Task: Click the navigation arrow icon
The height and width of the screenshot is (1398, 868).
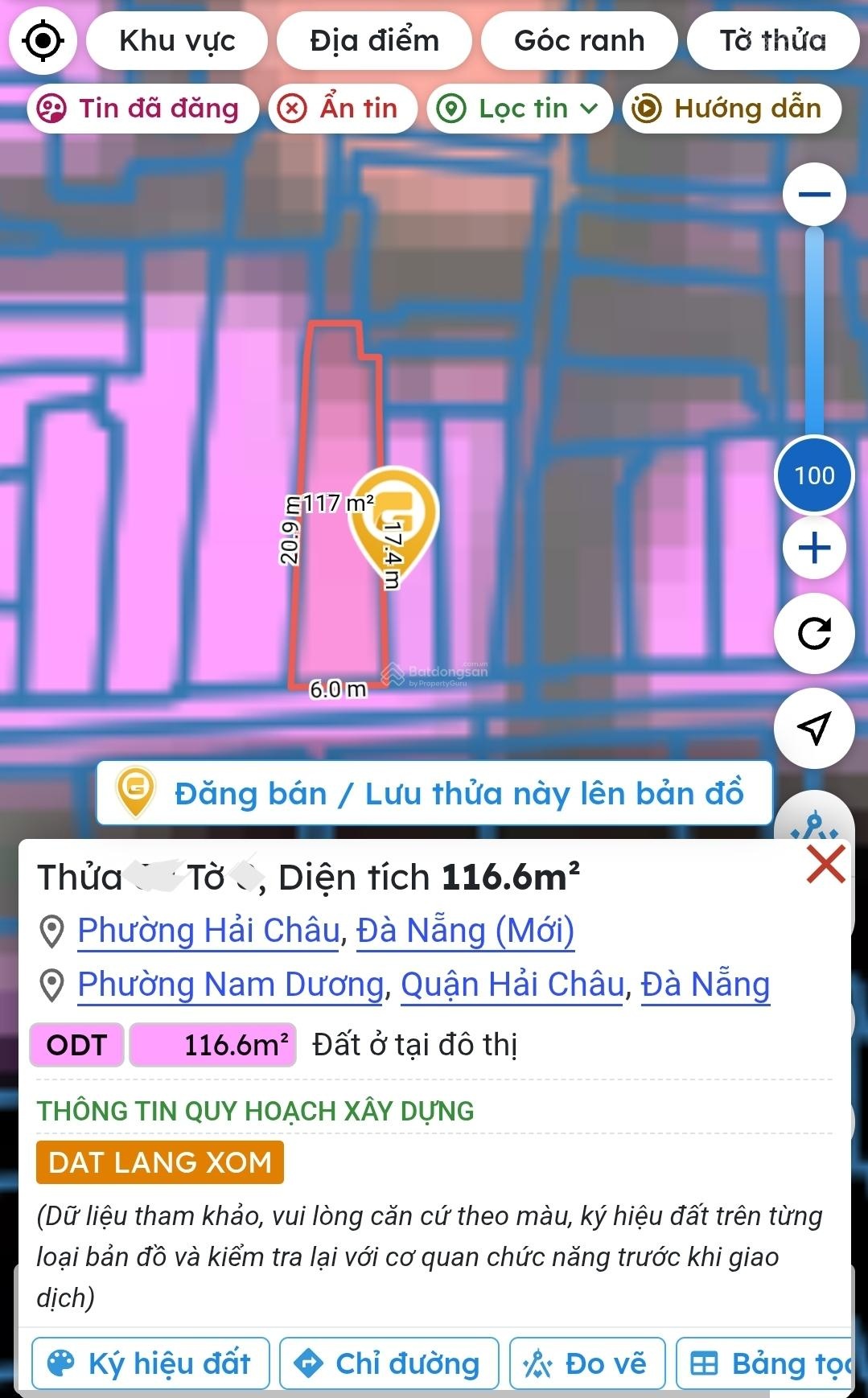Action: (814, 726)
